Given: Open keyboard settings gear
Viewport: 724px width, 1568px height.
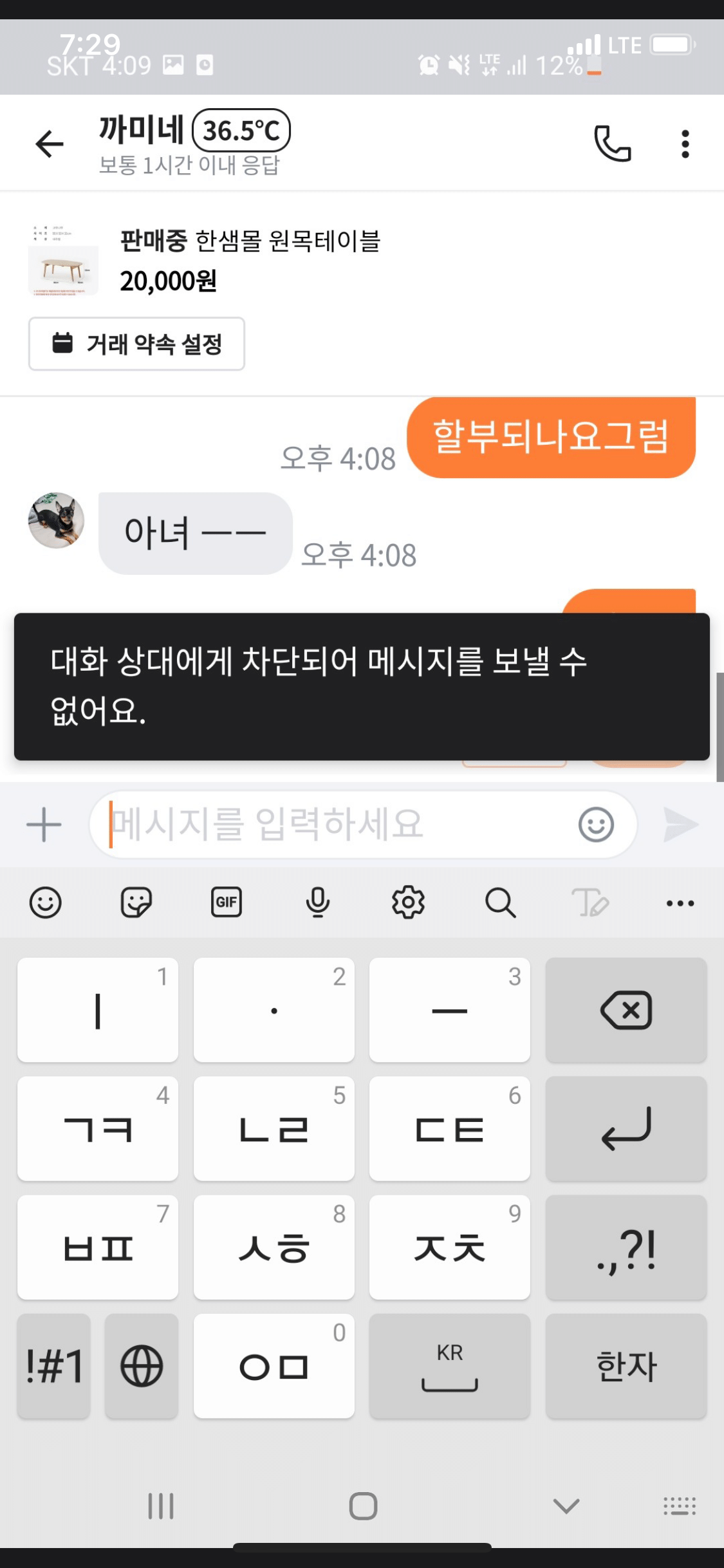Looking at the screenshot, I should [x=408, y=902].
